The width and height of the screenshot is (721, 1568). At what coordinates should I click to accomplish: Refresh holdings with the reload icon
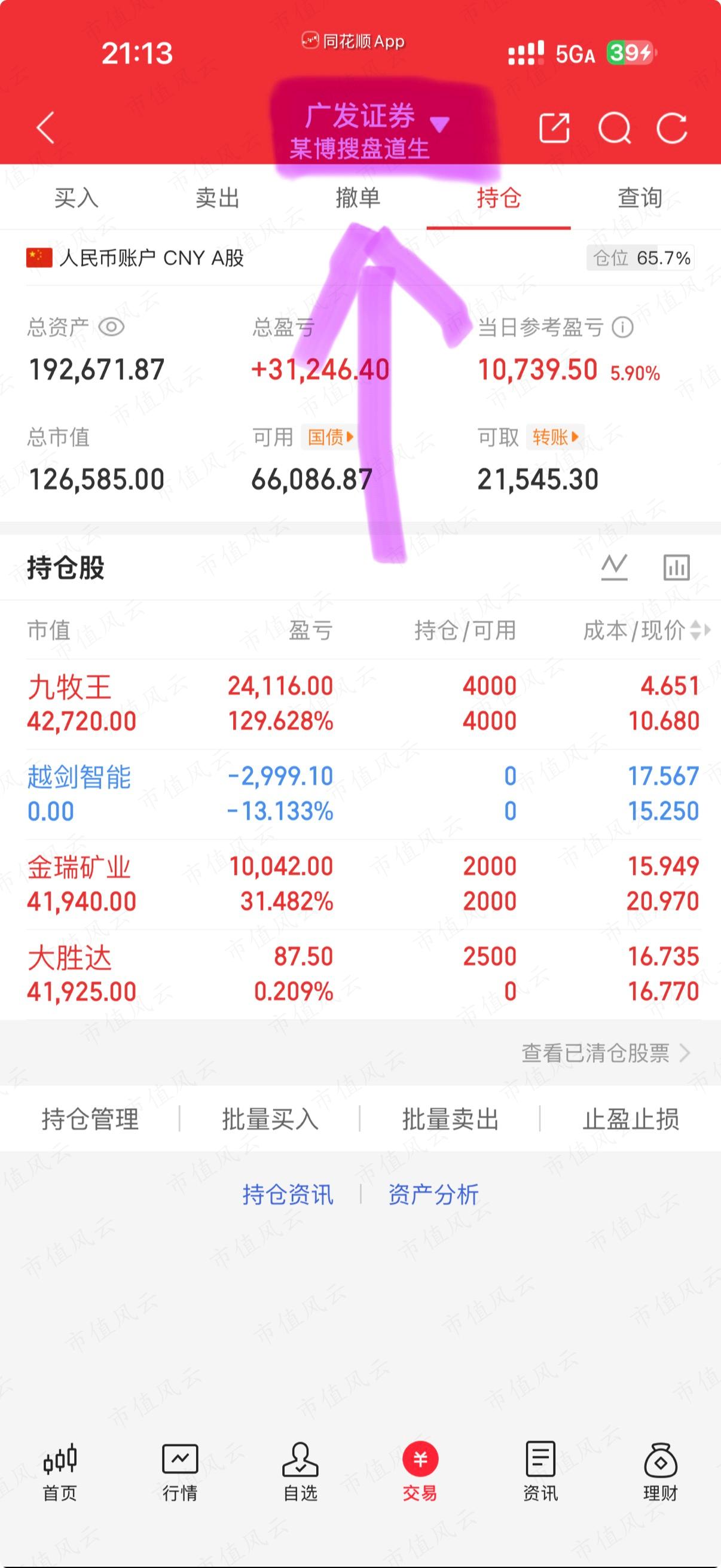(x=672, y=128)
